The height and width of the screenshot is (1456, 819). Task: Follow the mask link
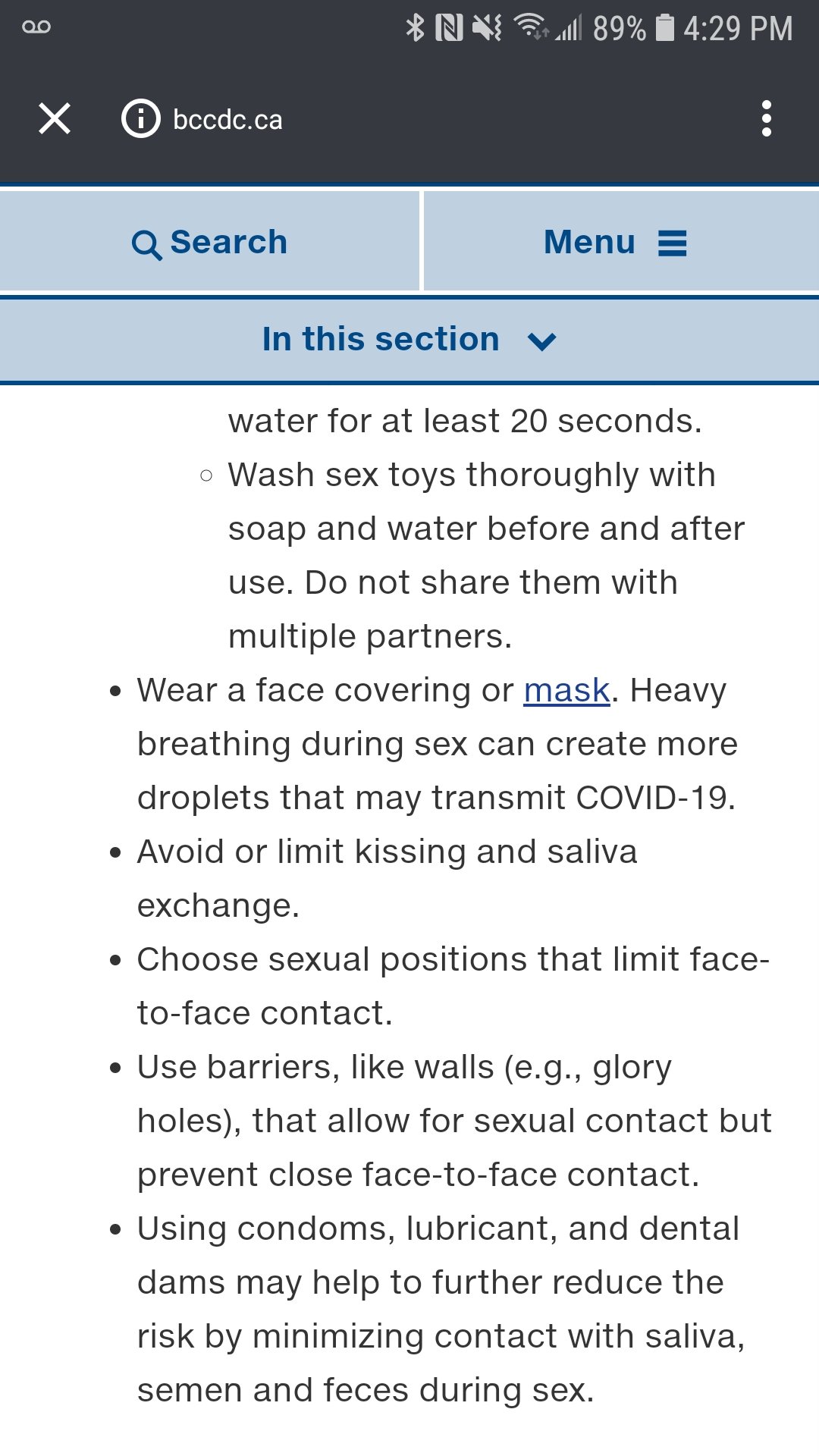click(x=566, y=690)
